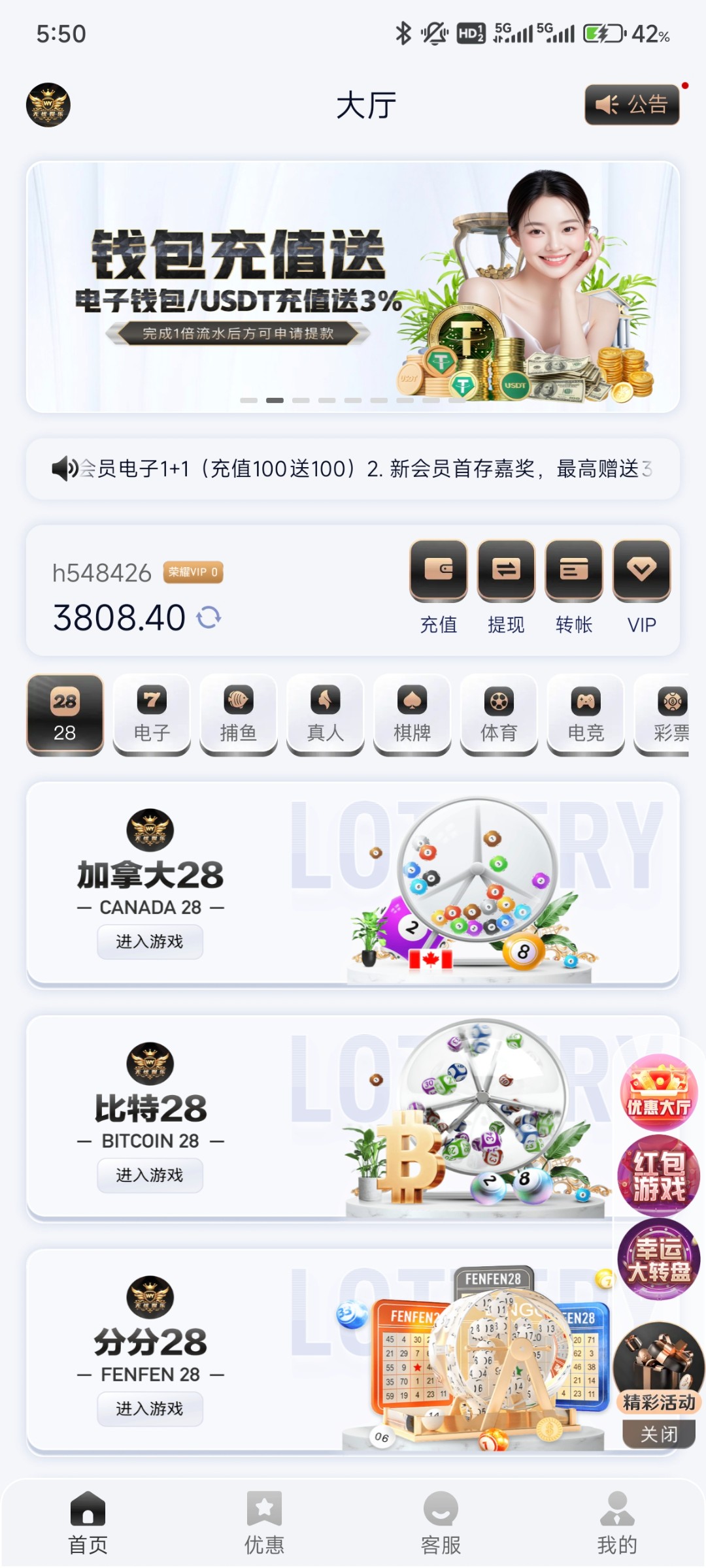The width and height of the screenshot is (706, 1568).
Task: Select the 电竞 category
Action: click(x=586, y=715)
